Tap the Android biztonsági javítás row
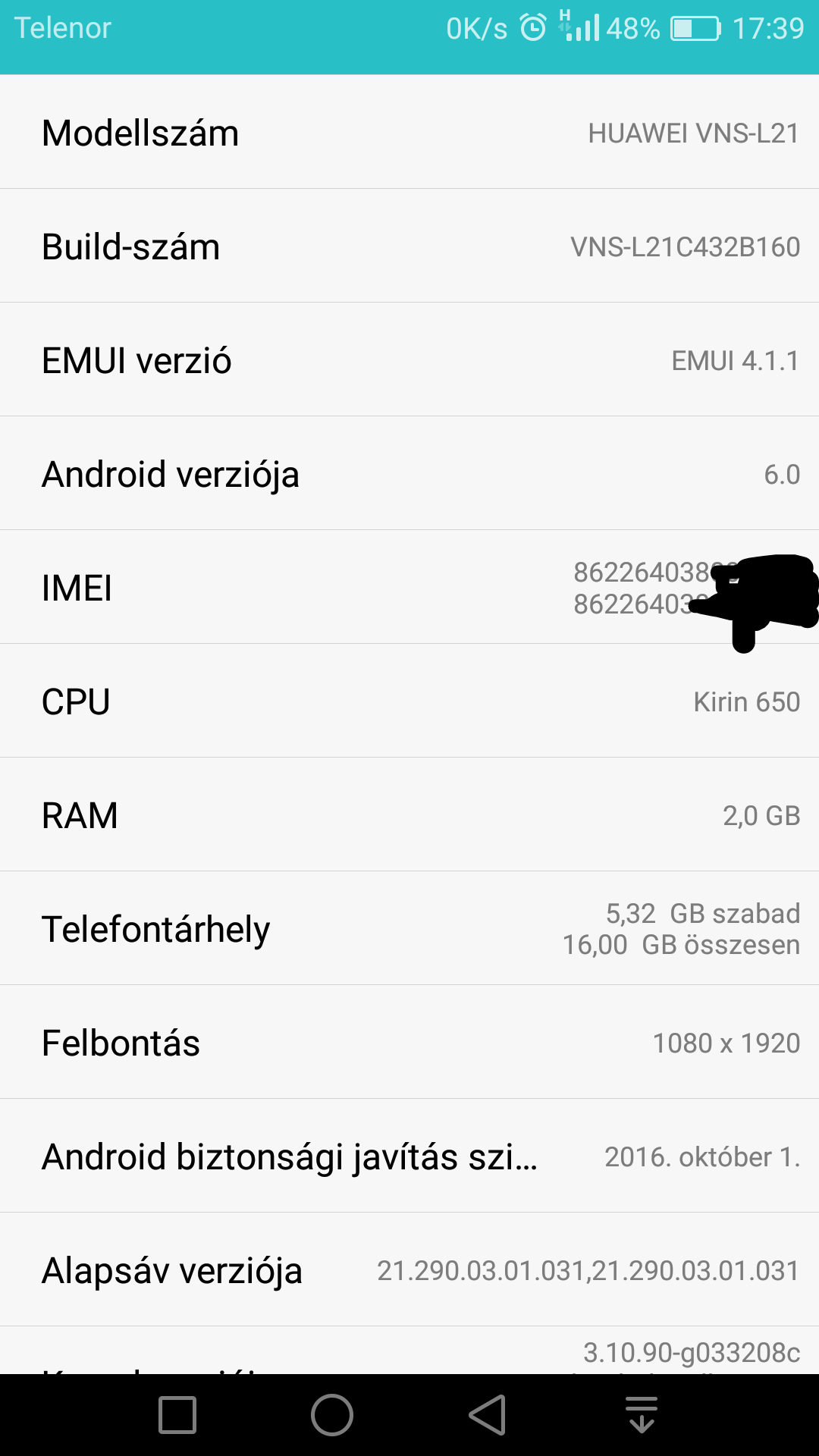The height and width of the screenshot is (1456, 819). point(409,1156)
